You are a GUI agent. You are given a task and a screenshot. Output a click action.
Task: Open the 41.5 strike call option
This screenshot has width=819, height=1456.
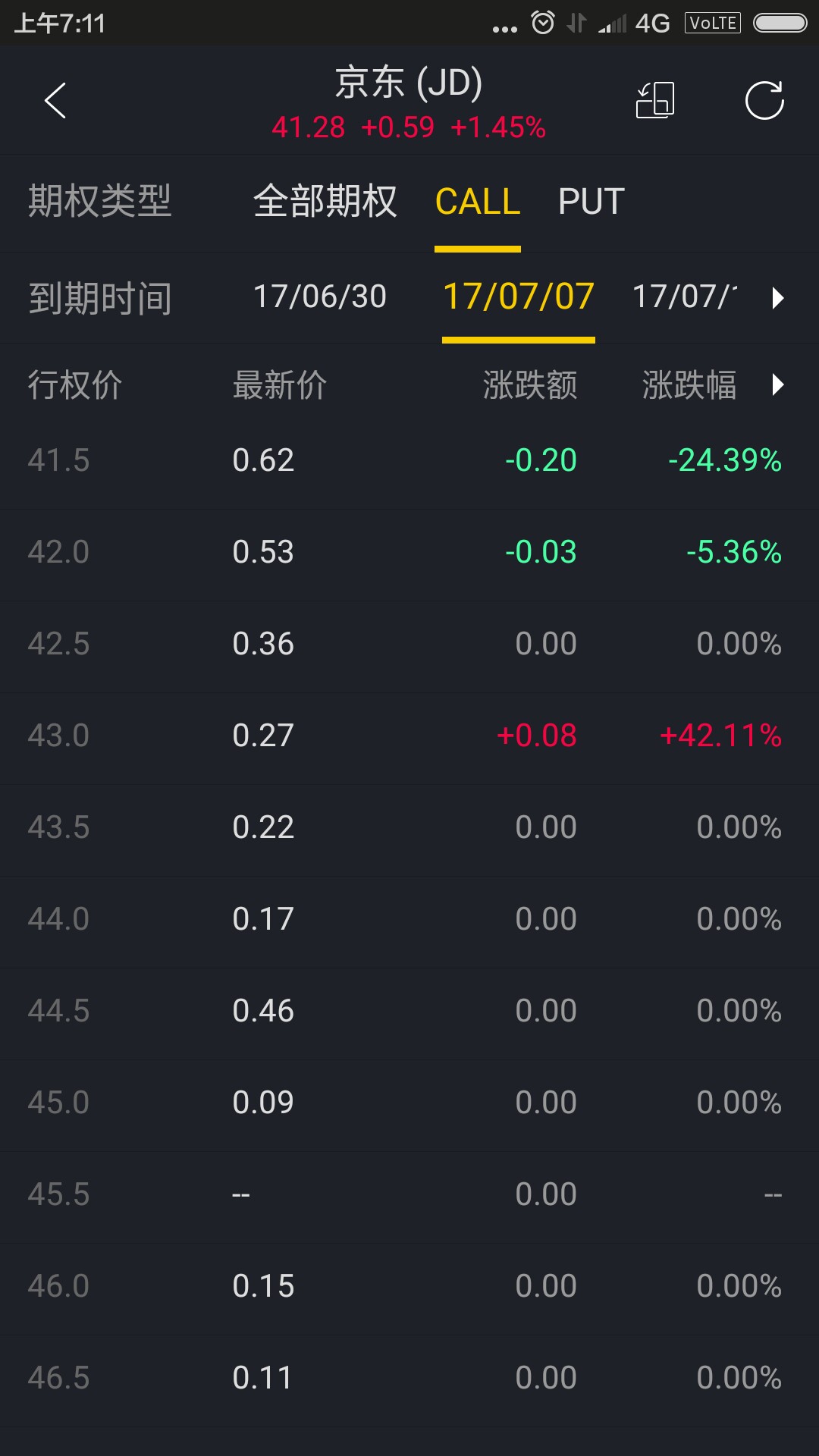click(x=409, y=460)
